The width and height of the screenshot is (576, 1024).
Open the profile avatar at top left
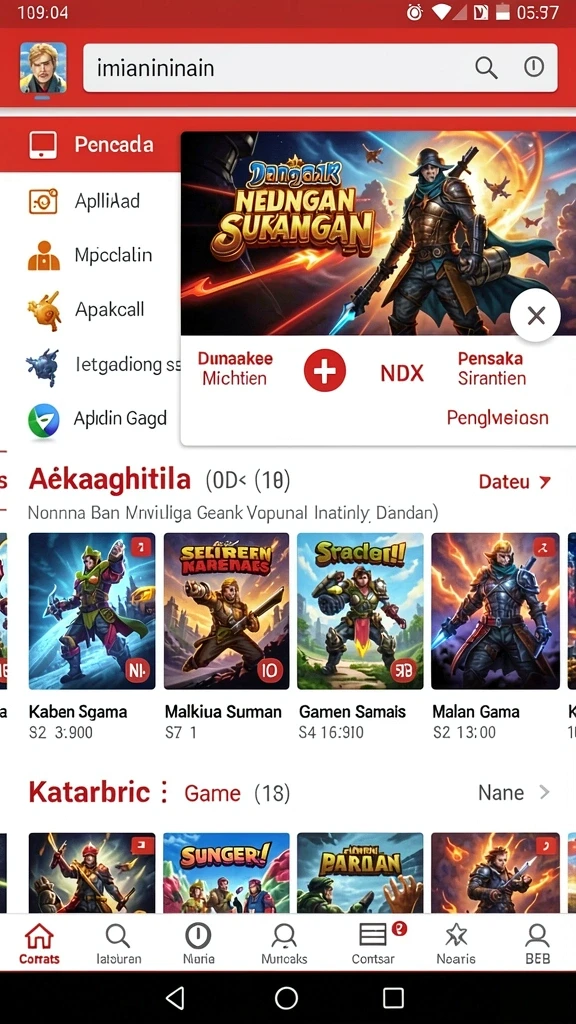[x=43, y=68]
